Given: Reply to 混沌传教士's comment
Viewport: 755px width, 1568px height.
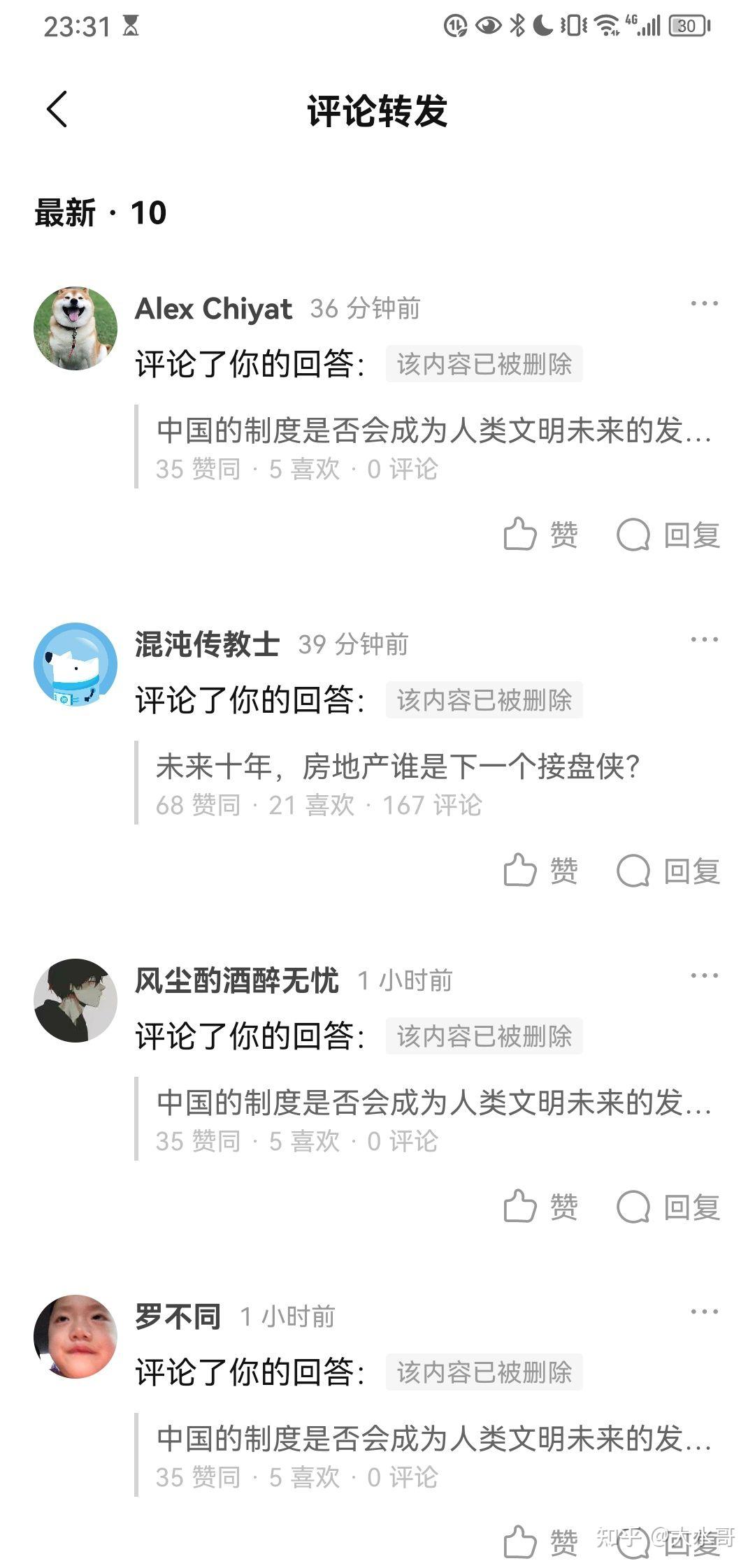Looking at the screenshot, I should pyautogui.click(x=668, y=871).
